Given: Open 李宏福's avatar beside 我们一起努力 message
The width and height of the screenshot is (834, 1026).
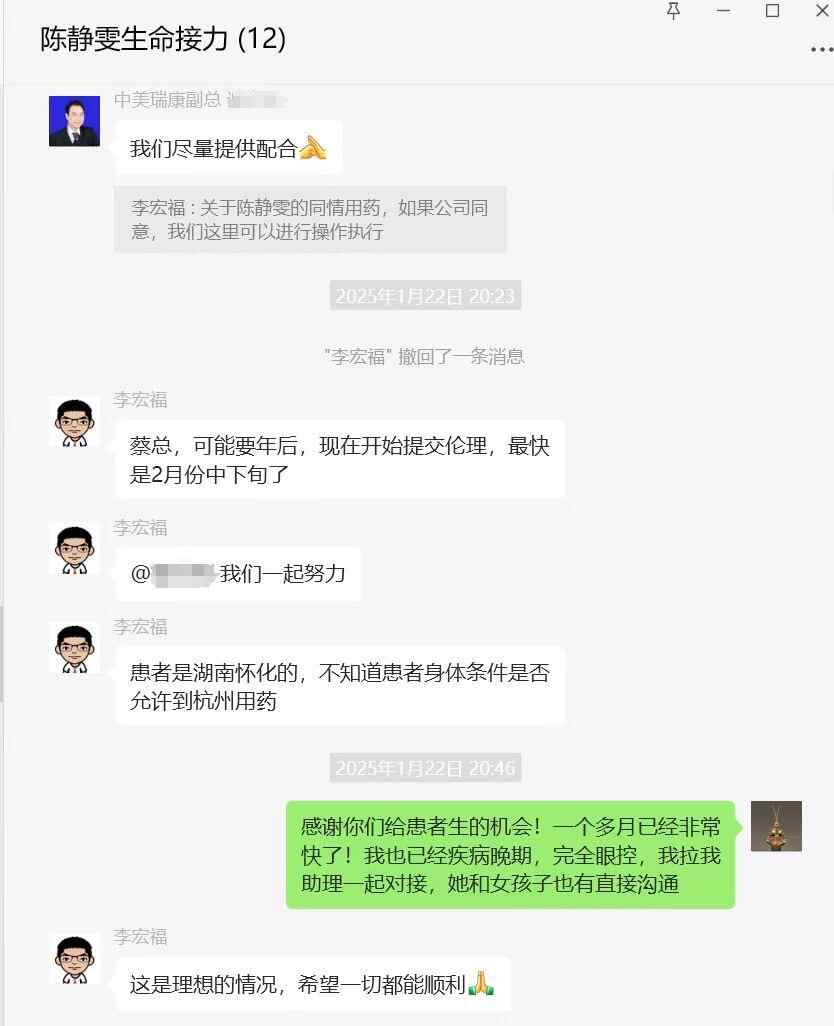Looking at the screenshot, I should pos(75,549).
